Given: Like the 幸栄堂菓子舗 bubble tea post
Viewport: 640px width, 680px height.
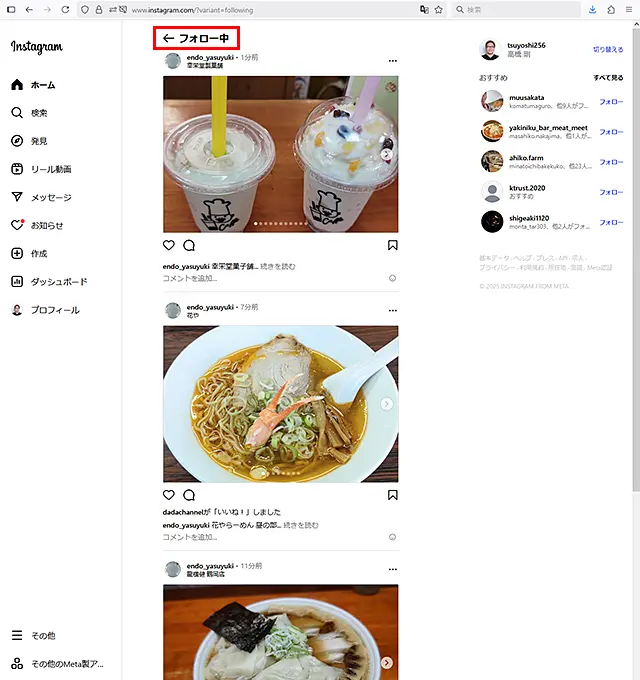Looking at the screenshot, I should click(169, 245).
